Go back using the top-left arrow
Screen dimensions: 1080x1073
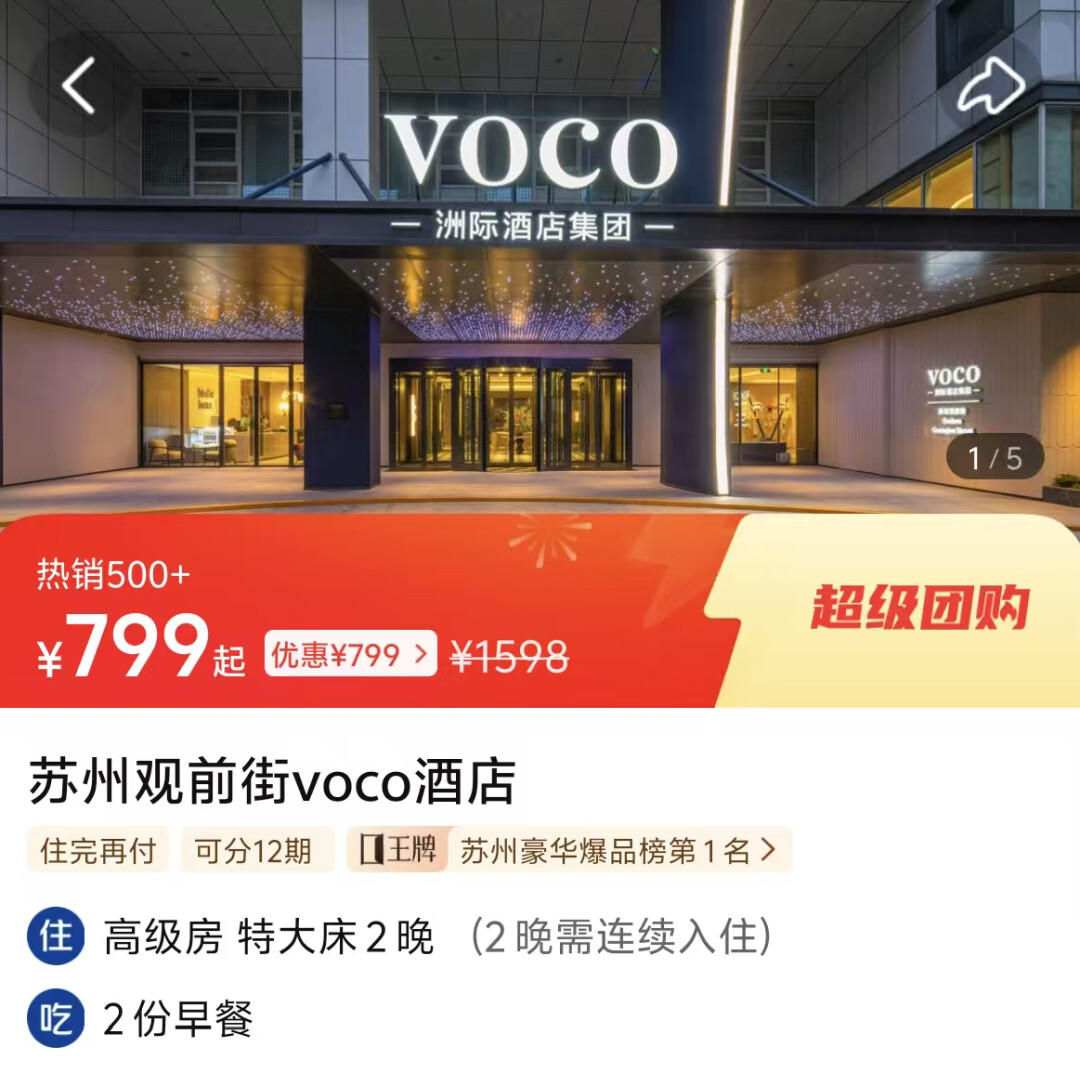tap(79, 87)
